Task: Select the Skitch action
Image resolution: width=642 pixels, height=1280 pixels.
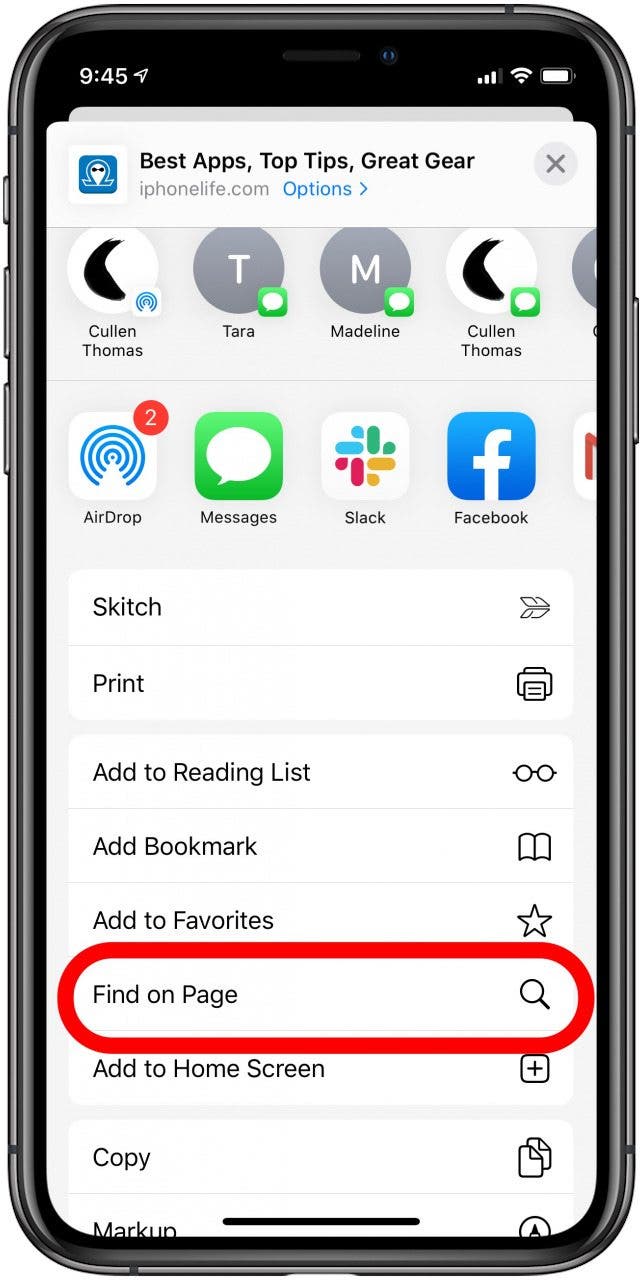Action: pyautogui.click(x=320, y=607)
